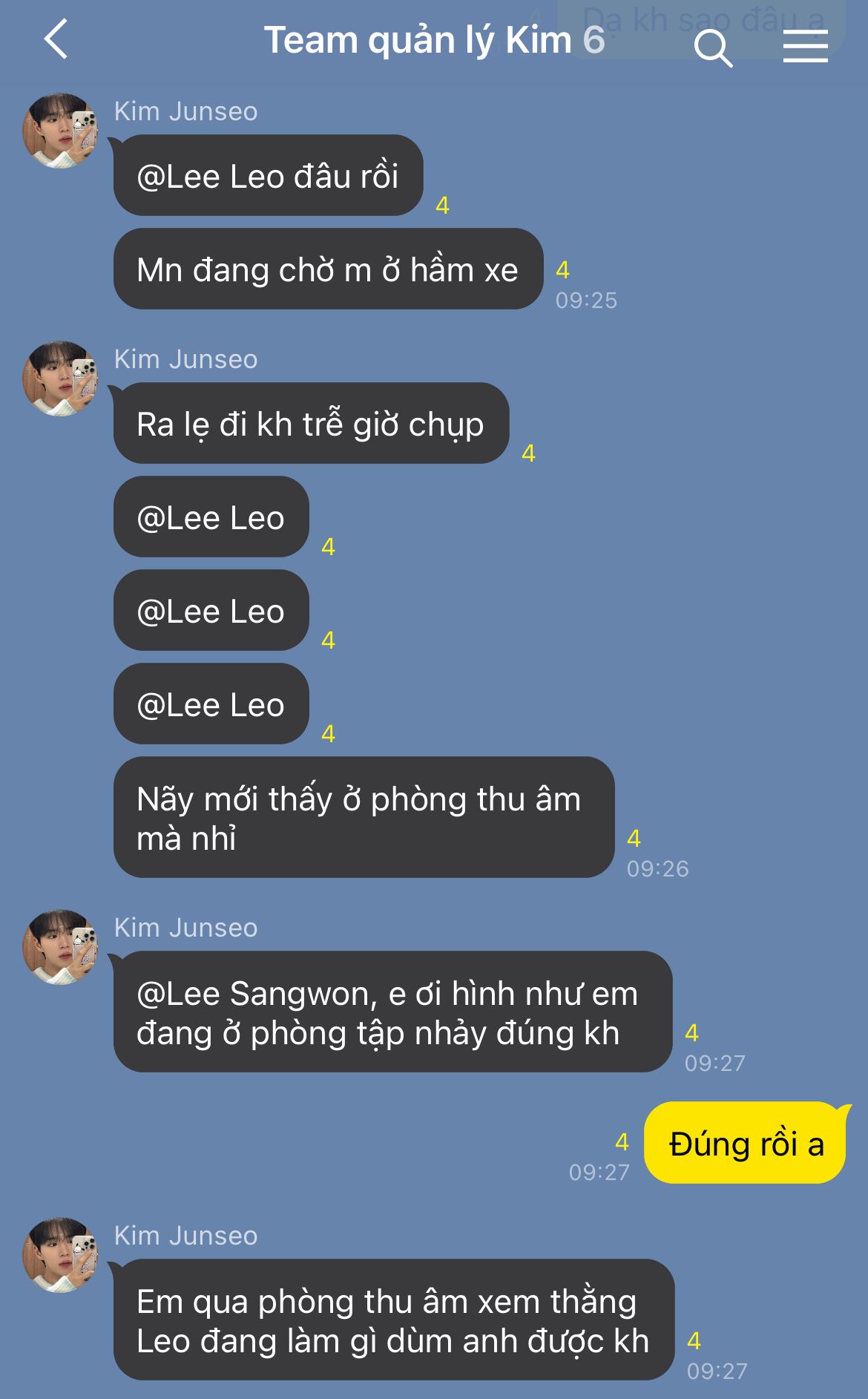Viewport: 868px width, 1399px height.
Task: Open Kim Junseo's profile picture at 09:25
Action: coord(61,131)
